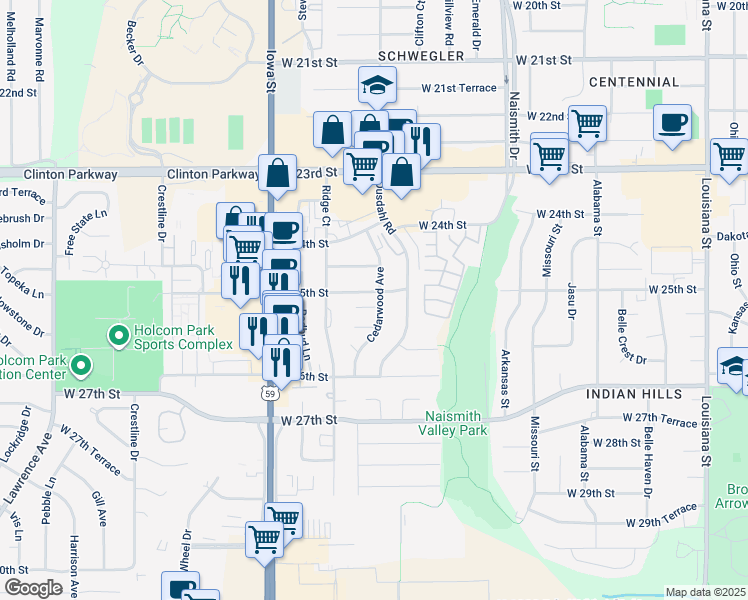Select the school marker beside Indian Hills
The width and height of the screenshot is (748, 600).
tap(734, 366)
